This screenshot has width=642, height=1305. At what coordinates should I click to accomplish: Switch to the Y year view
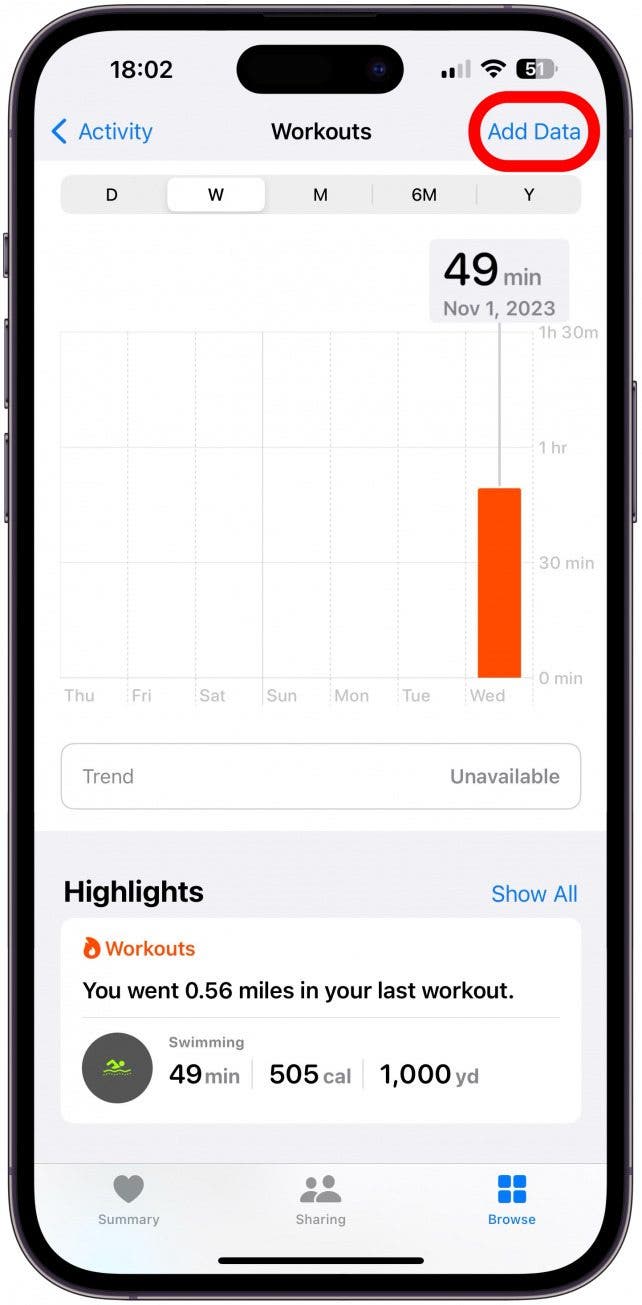[x=529, y=195]
